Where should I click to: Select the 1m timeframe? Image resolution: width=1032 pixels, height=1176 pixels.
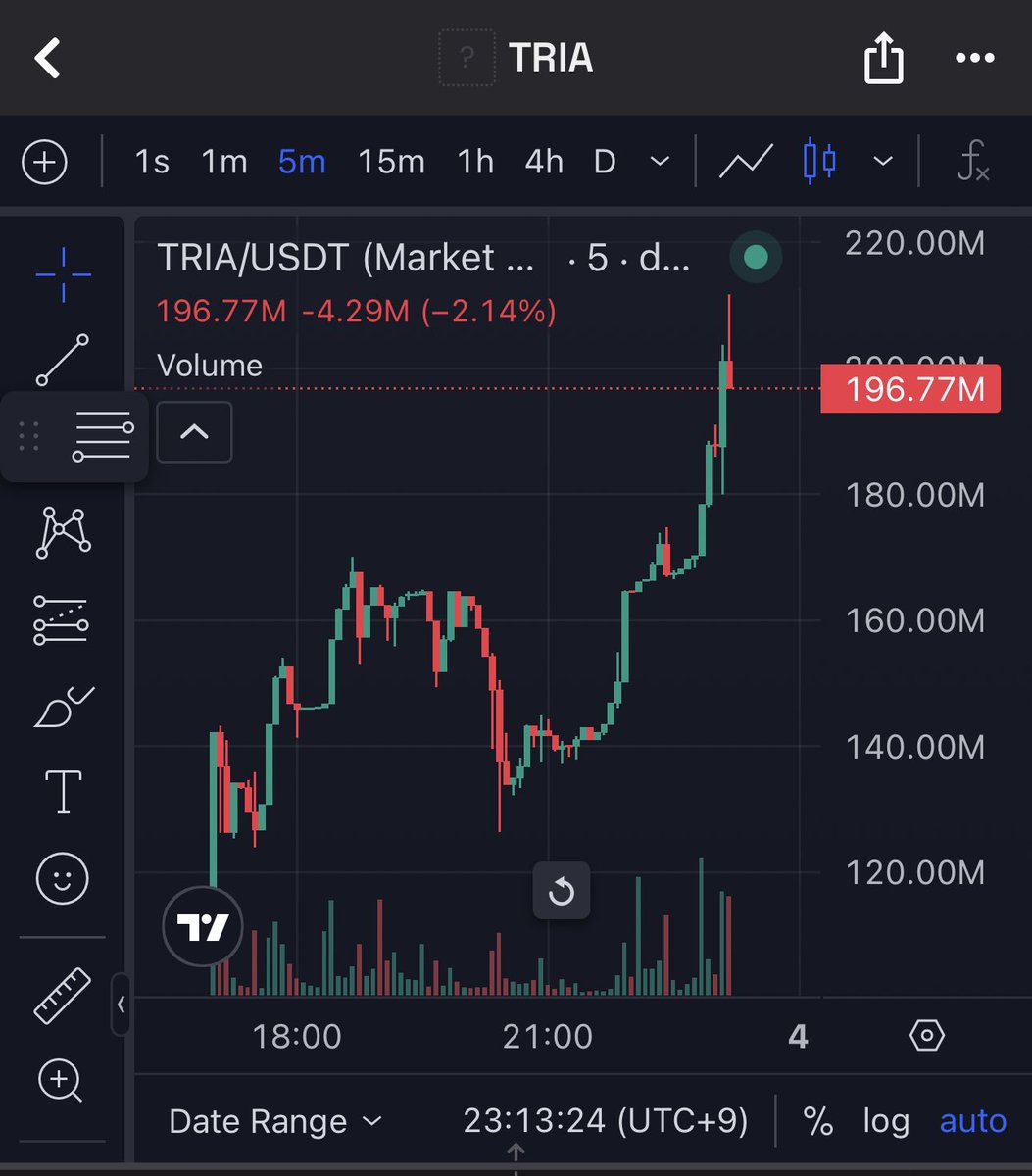(x=224, y=162)
